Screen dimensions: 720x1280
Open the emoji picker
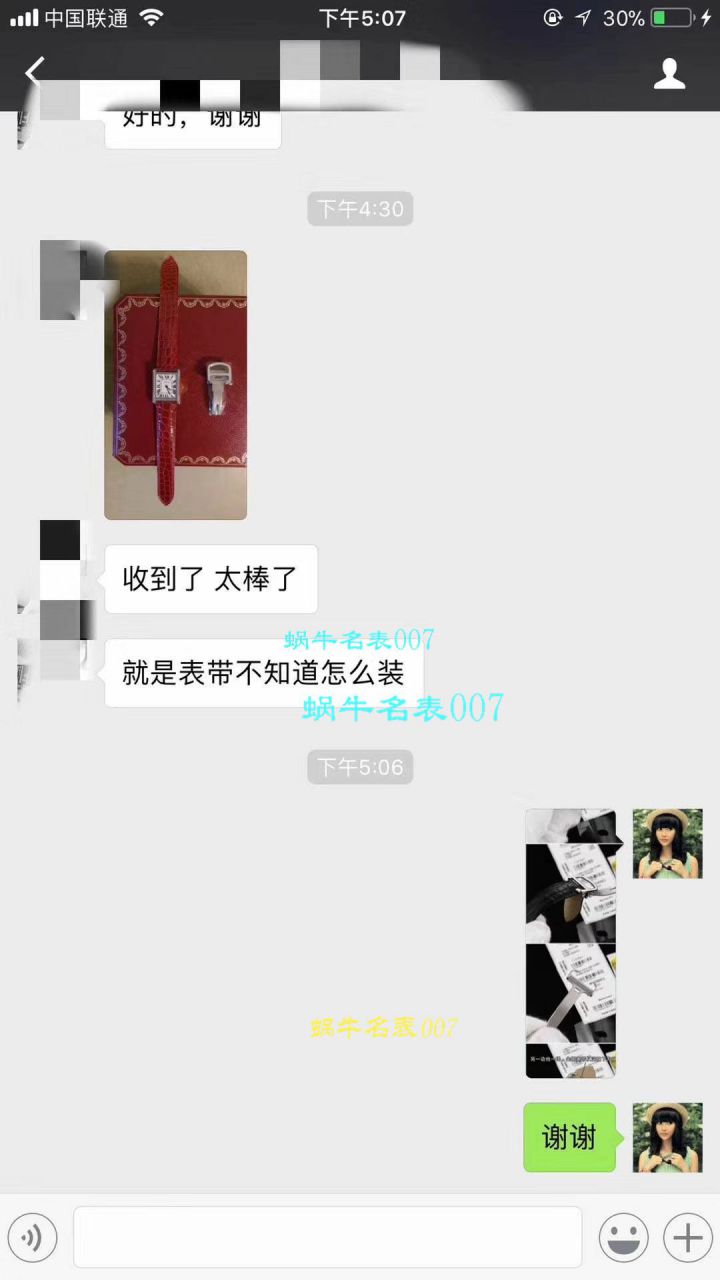pos(623,1238)
